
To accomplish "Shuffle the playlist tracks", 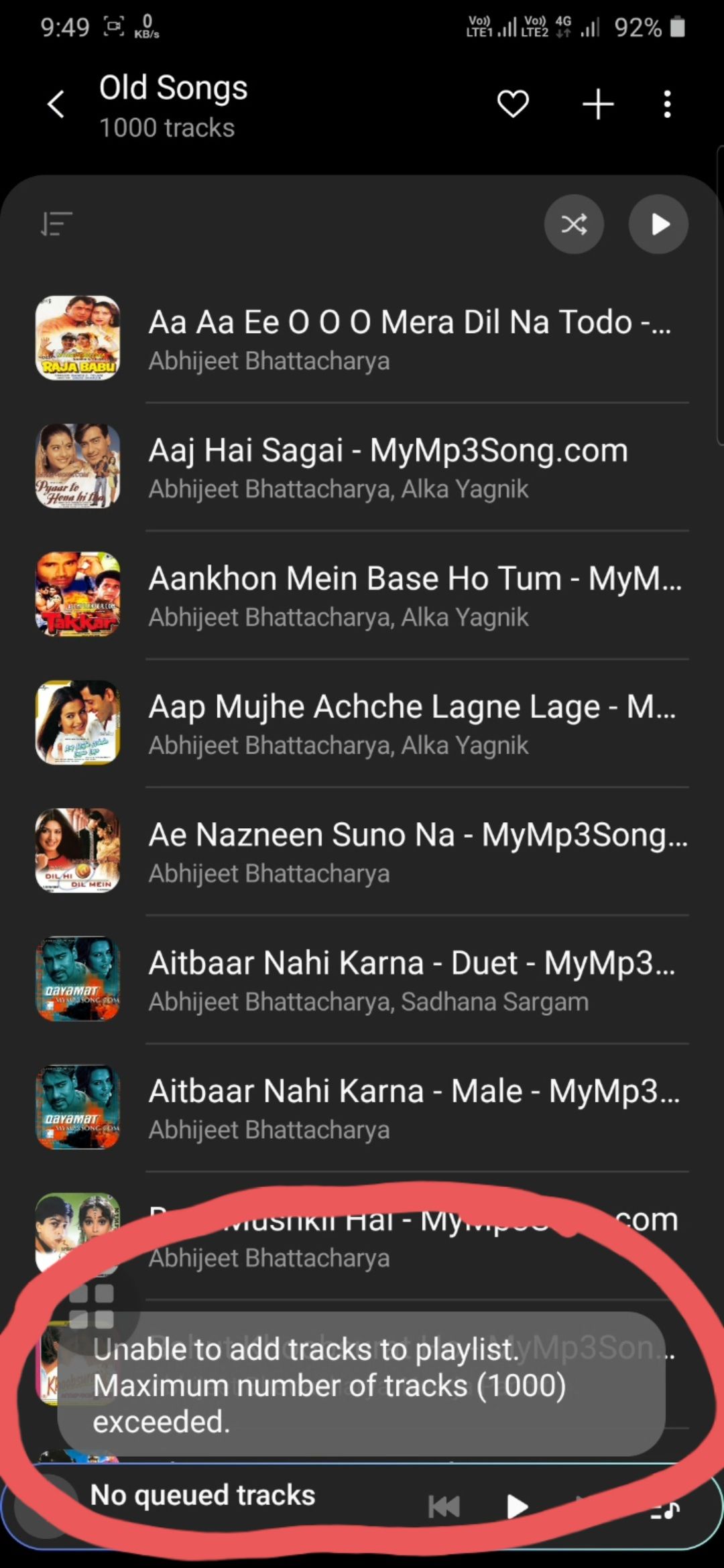I will pyautogui.click(x=574, y=224).
